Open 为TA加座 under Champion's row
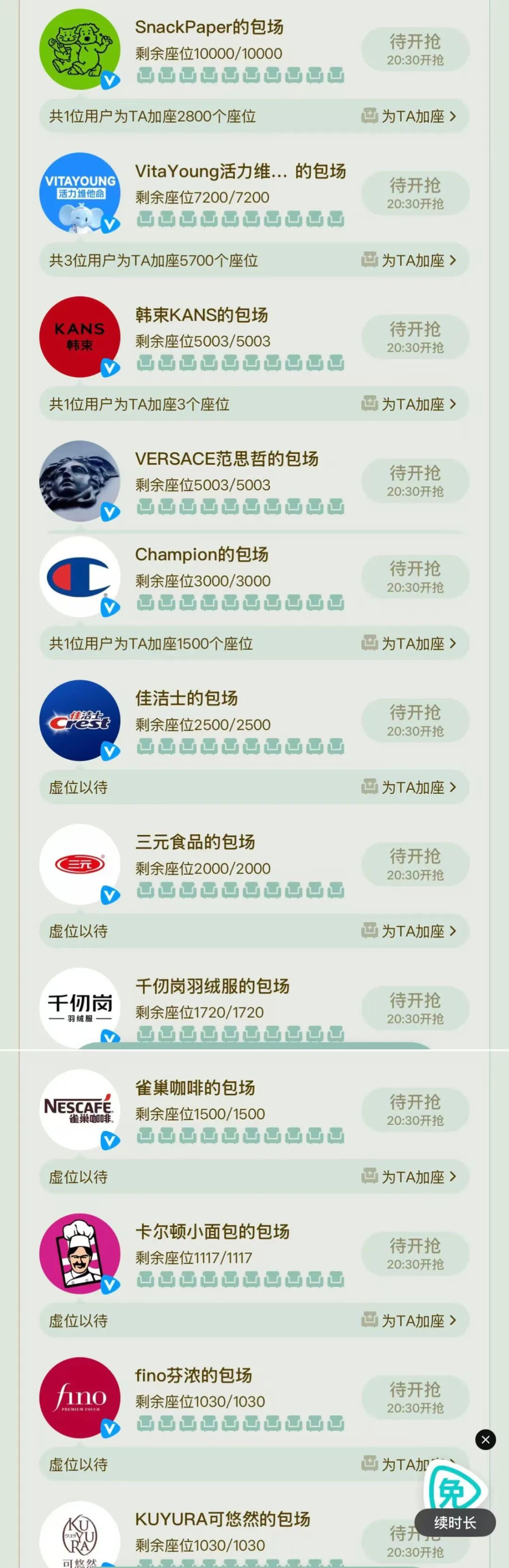Image resolution: width=509 pixels, height=1568 pixels. pos(409,644)
